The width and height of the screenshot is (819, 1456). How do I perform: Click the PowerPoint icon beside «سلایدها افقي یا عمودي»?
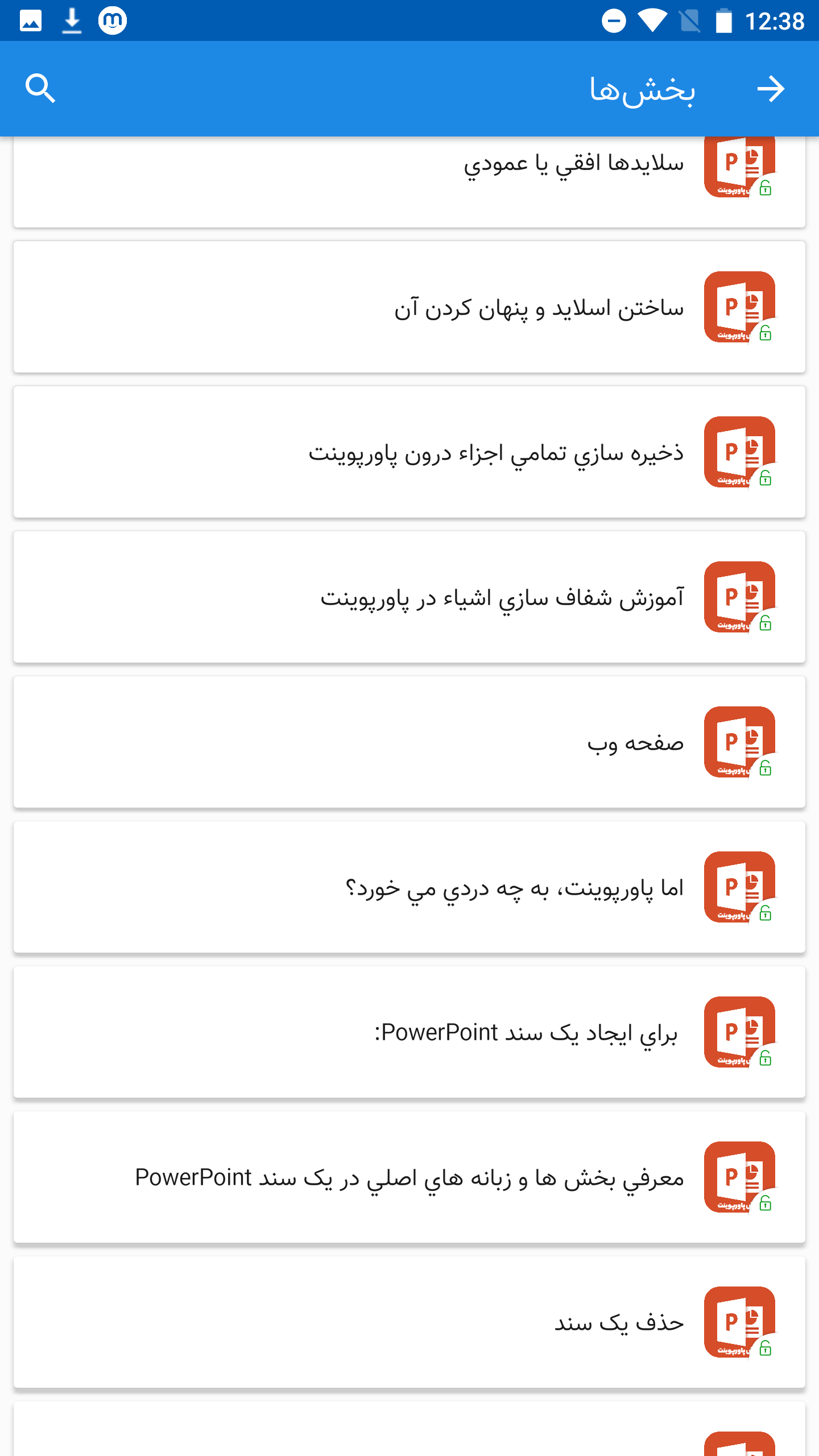tap(739, 165)
